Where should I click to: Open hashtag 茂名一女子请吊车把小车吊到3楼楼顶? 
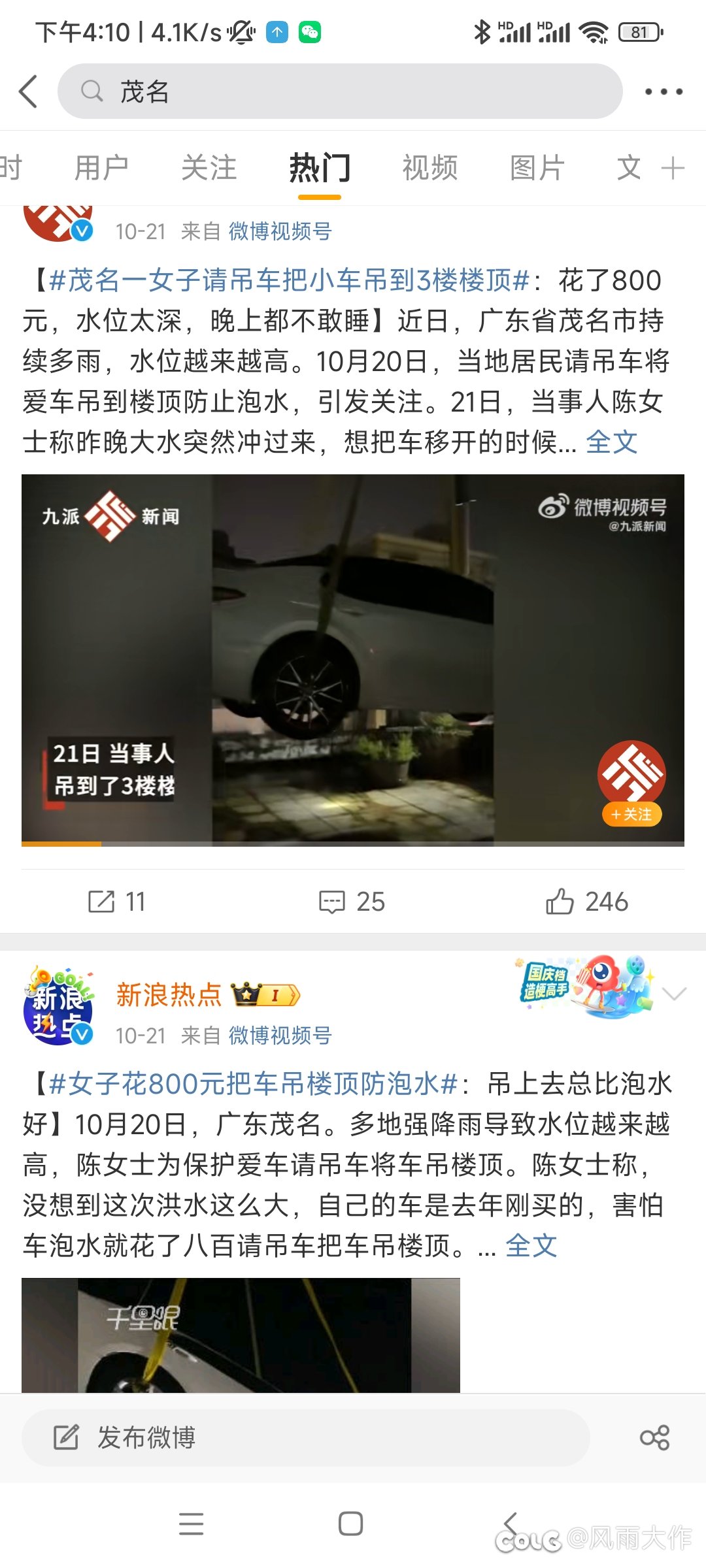(x=288, y=281)
